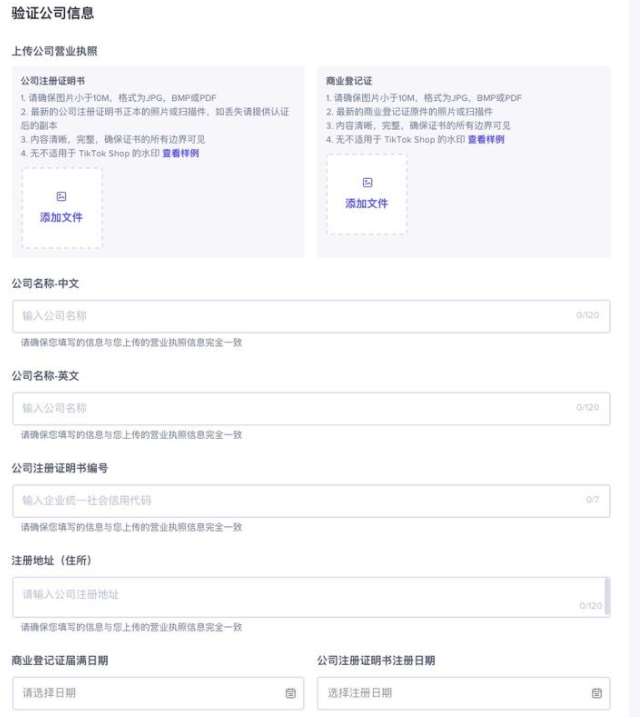Open 查看样例 link under 公司注册证明书
Image resolution: width=644 pixels, height=717 pixels.
tap(180, 153)
